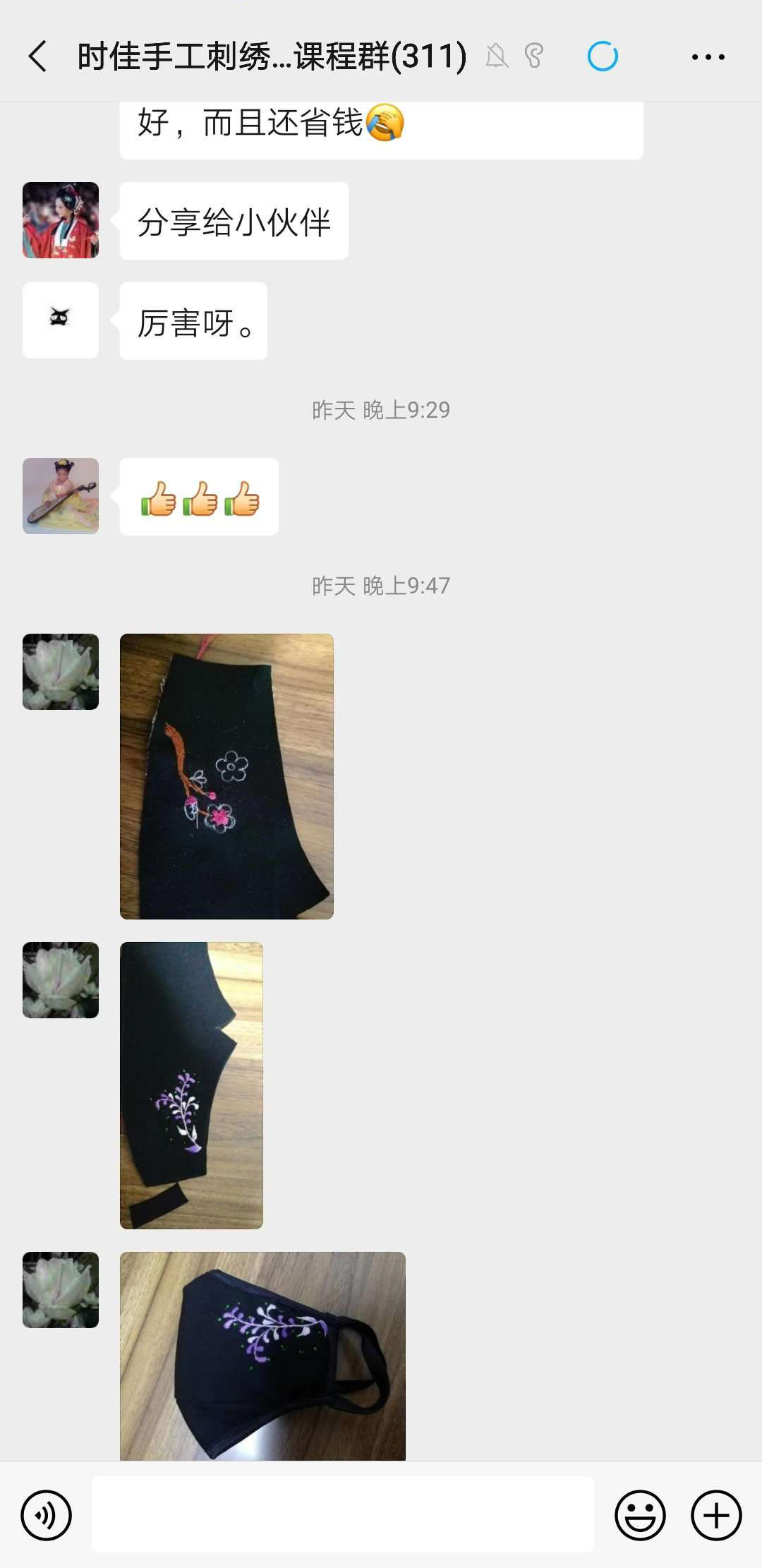
Task: Open profile of sender of 厉害呀
Action: pyautogui.click(x=61, y=320)
